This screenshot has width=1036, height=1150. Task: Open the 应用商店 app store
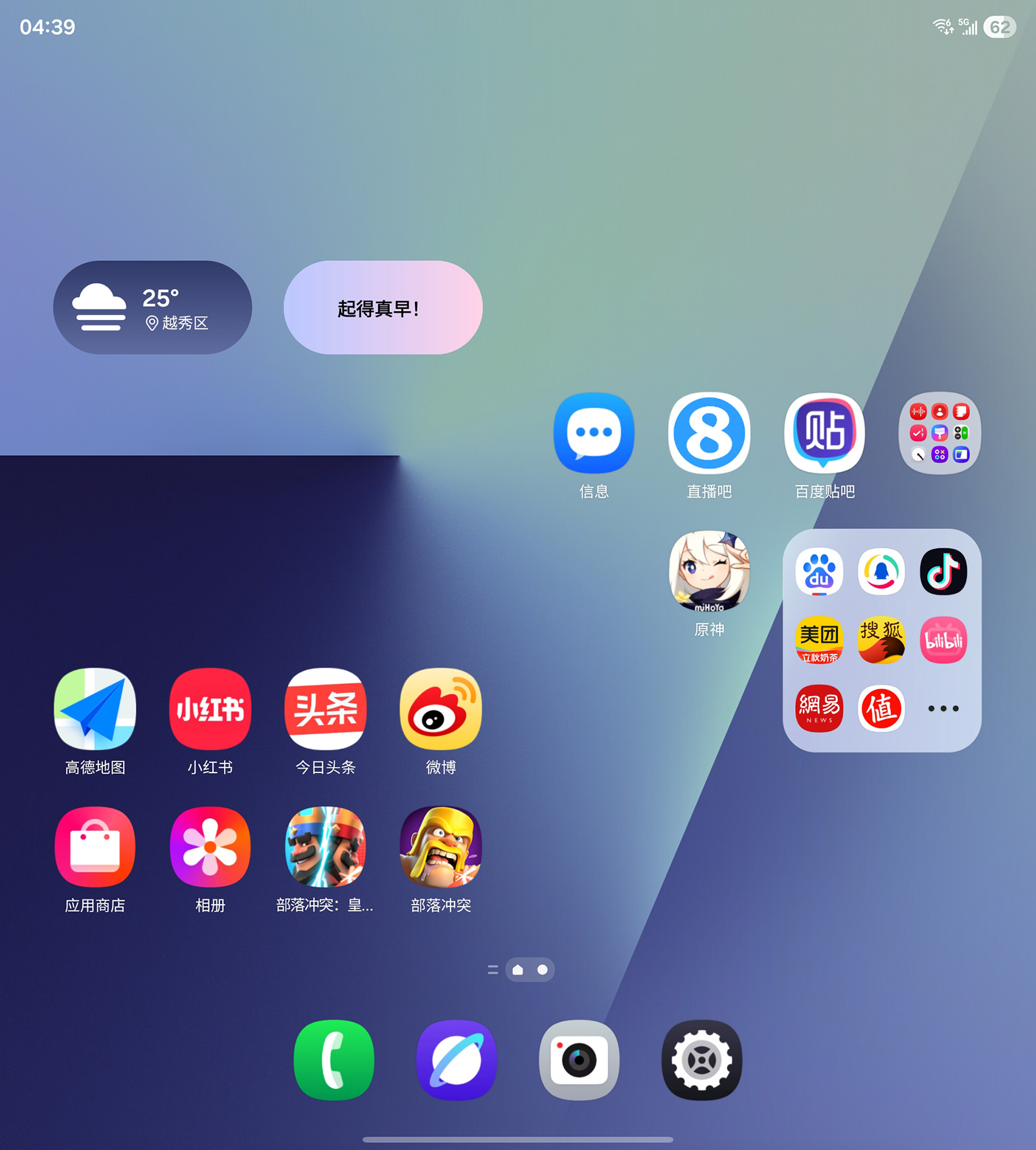95,847
